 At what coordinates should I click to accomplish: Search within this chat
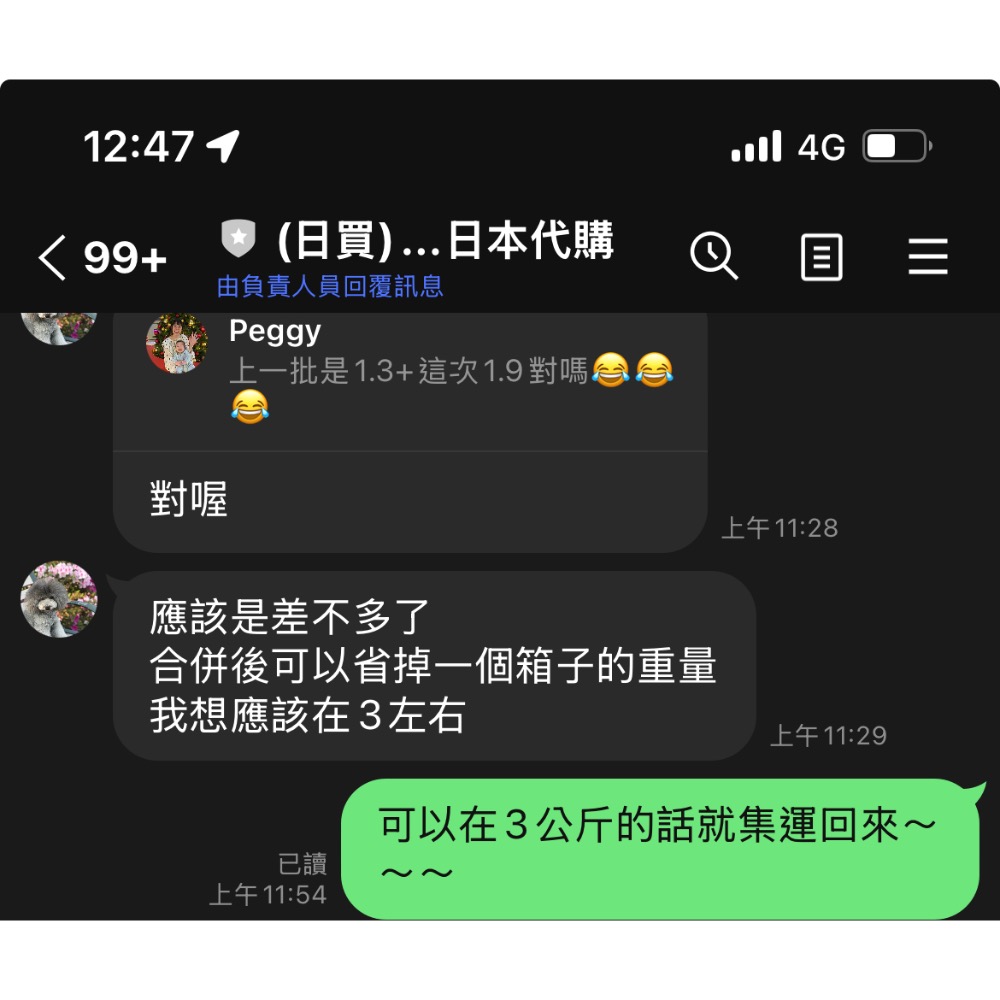714,257
